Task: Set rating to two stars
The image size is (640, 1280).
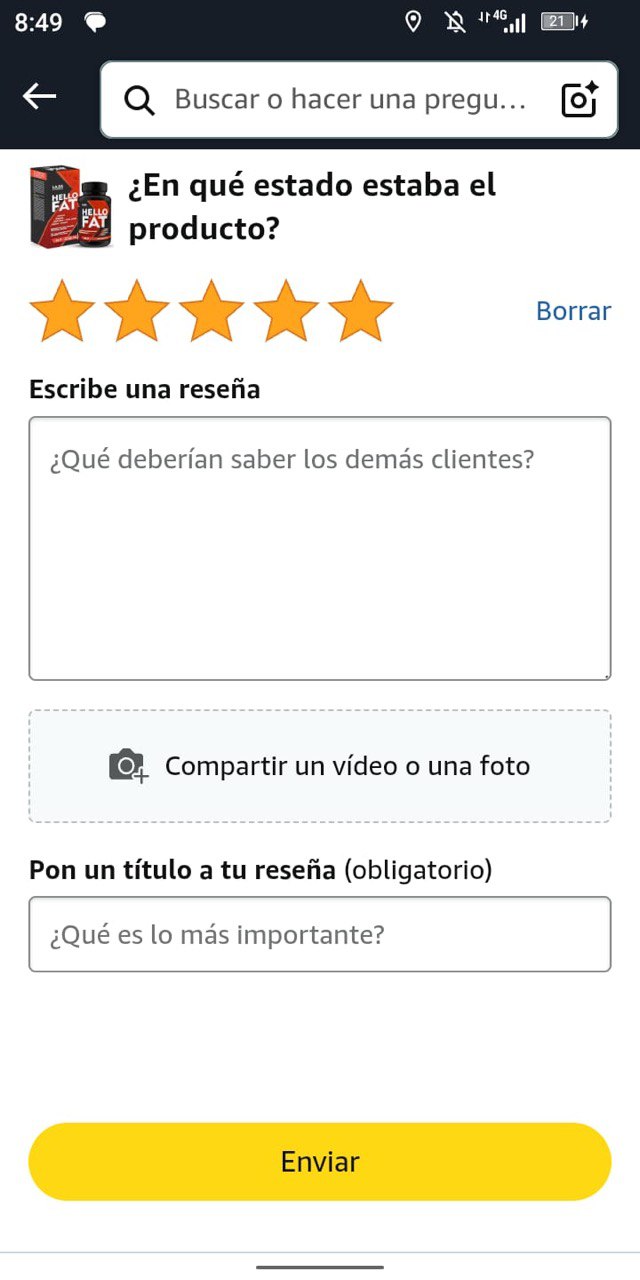Action: point(137,311)
